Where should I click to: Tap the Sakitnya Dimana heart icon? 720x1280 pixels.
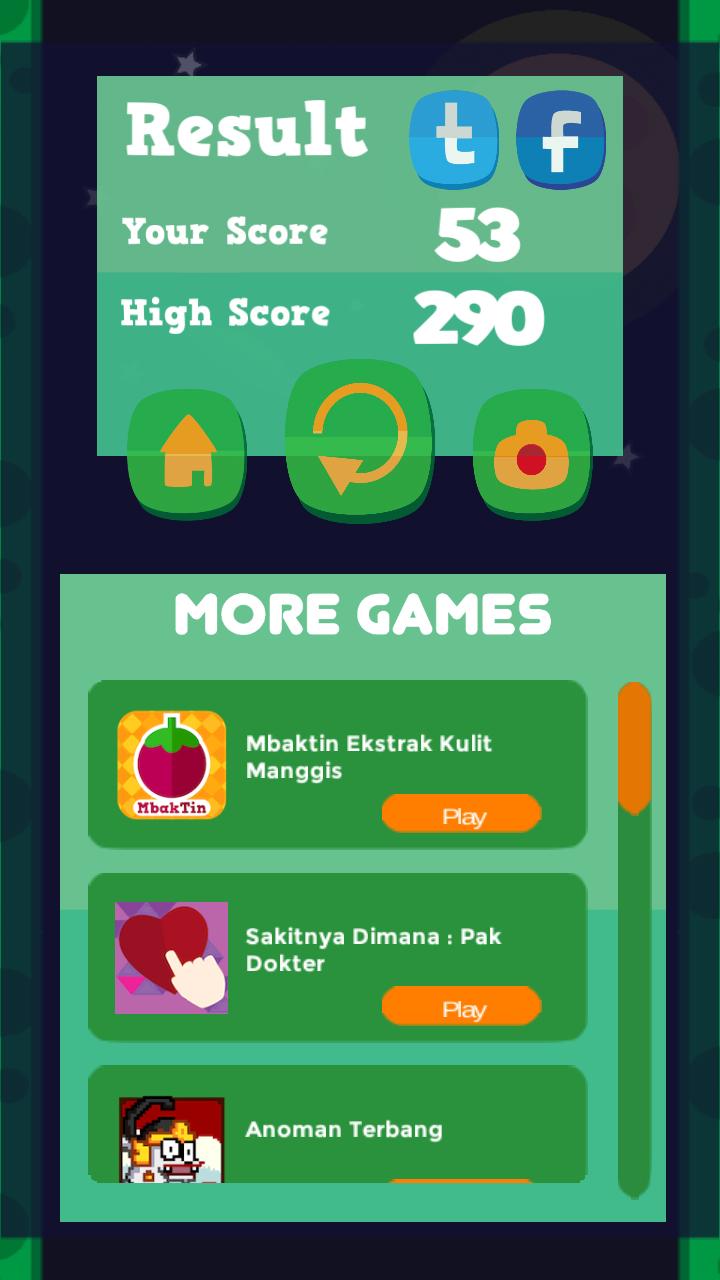171,958
